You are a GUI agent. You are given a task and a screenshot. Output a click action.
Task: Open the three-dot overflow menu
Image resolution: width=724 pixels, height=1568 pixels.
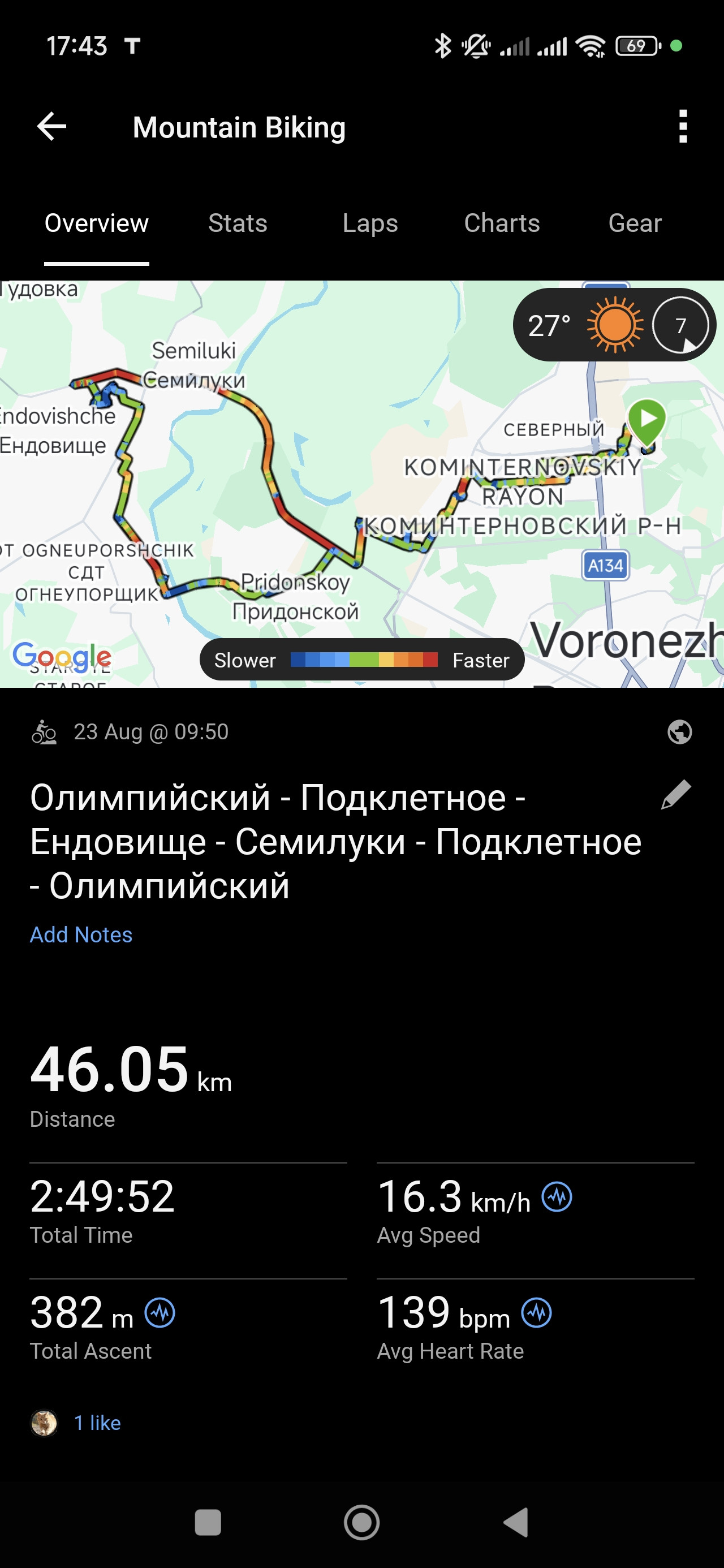683,127
